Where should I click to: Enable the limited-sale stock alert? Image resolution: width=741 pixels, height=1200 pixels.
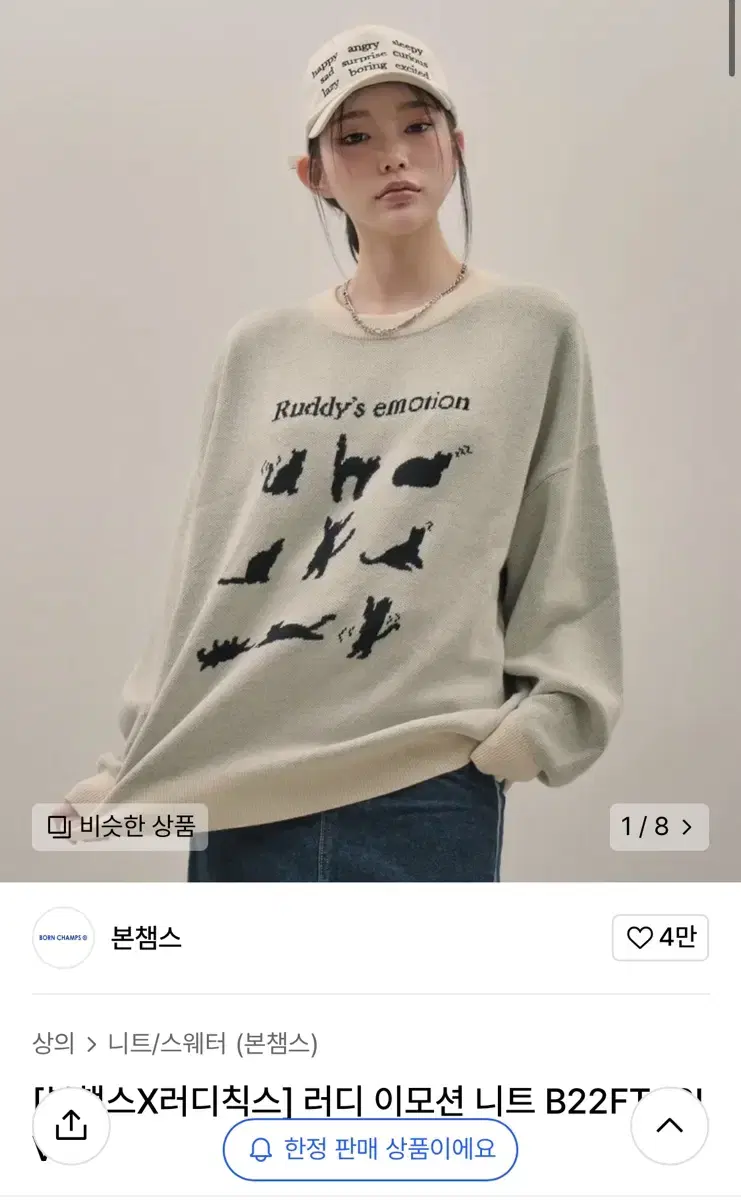click(370, 1150)
